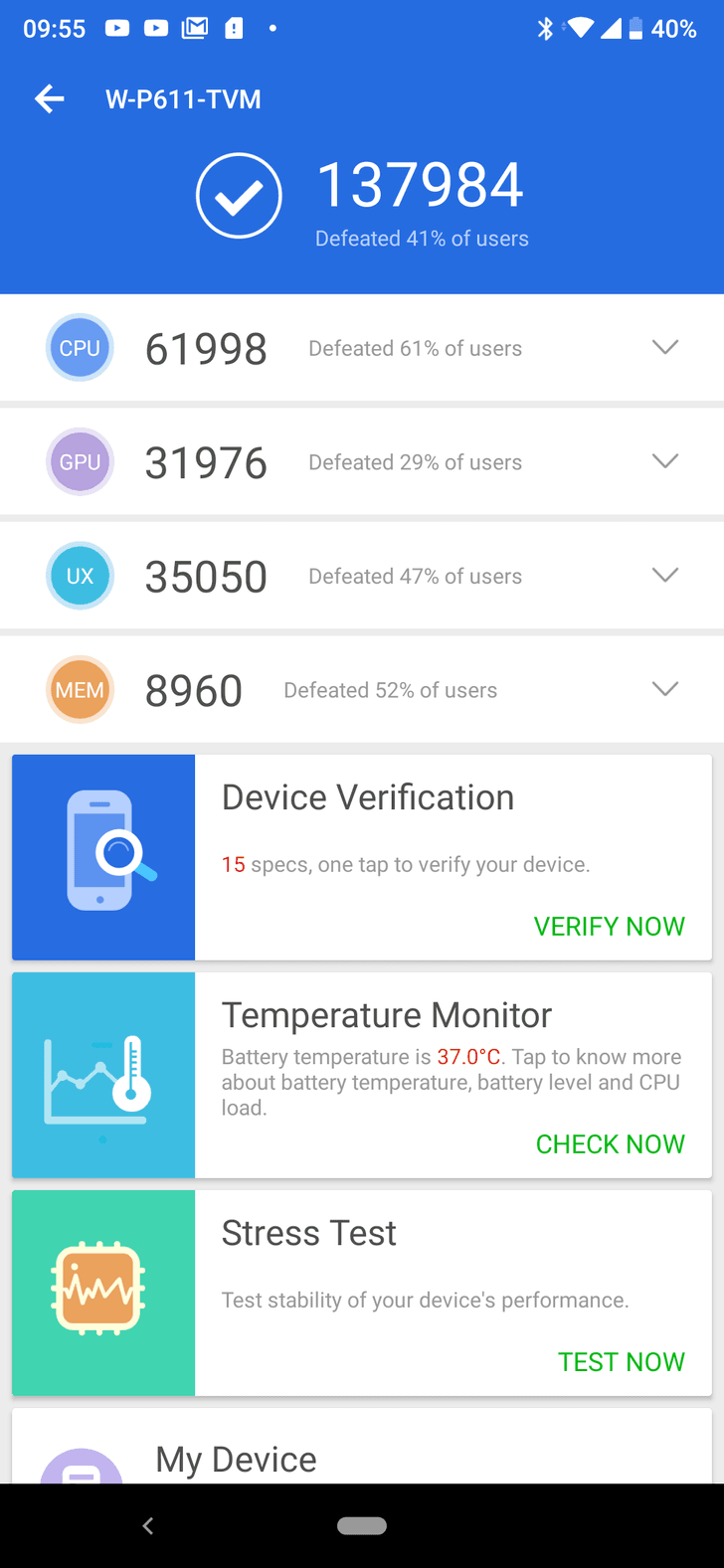Tap the system back button
Image resolution: width=724 pixels, height=1568 pixels.
coord(148,1525)
